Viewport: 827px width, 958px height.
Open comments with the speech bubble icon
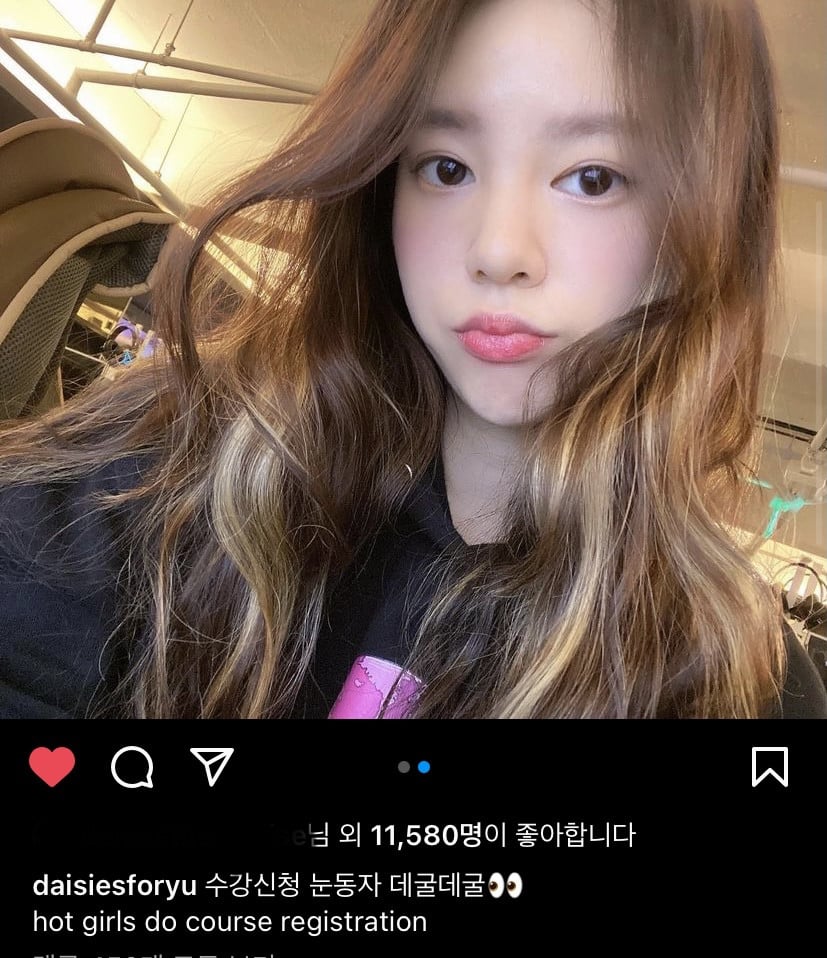132,768
